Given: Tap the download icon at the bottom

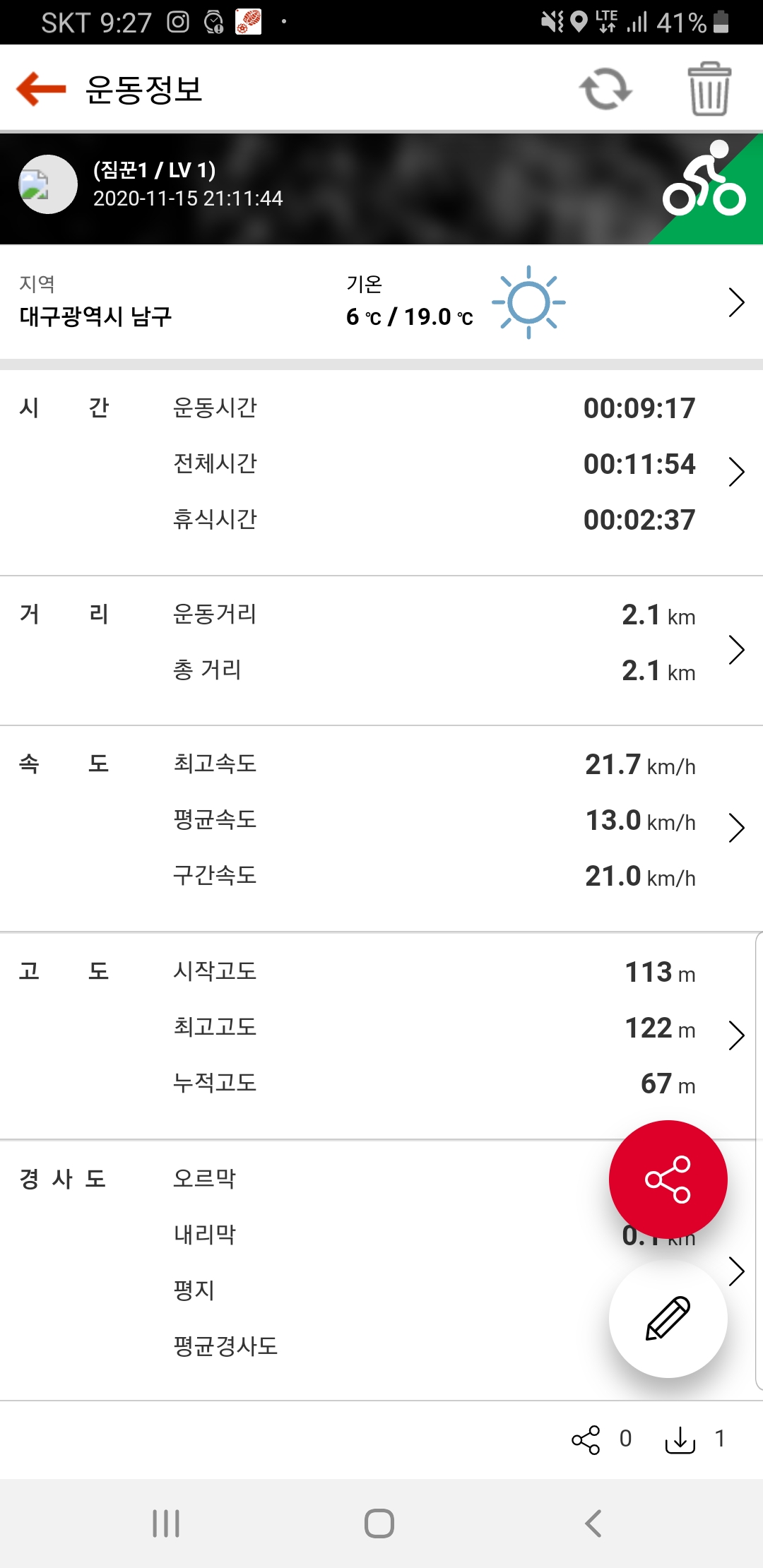Looking at the screenshot, I should [680, 1439].
